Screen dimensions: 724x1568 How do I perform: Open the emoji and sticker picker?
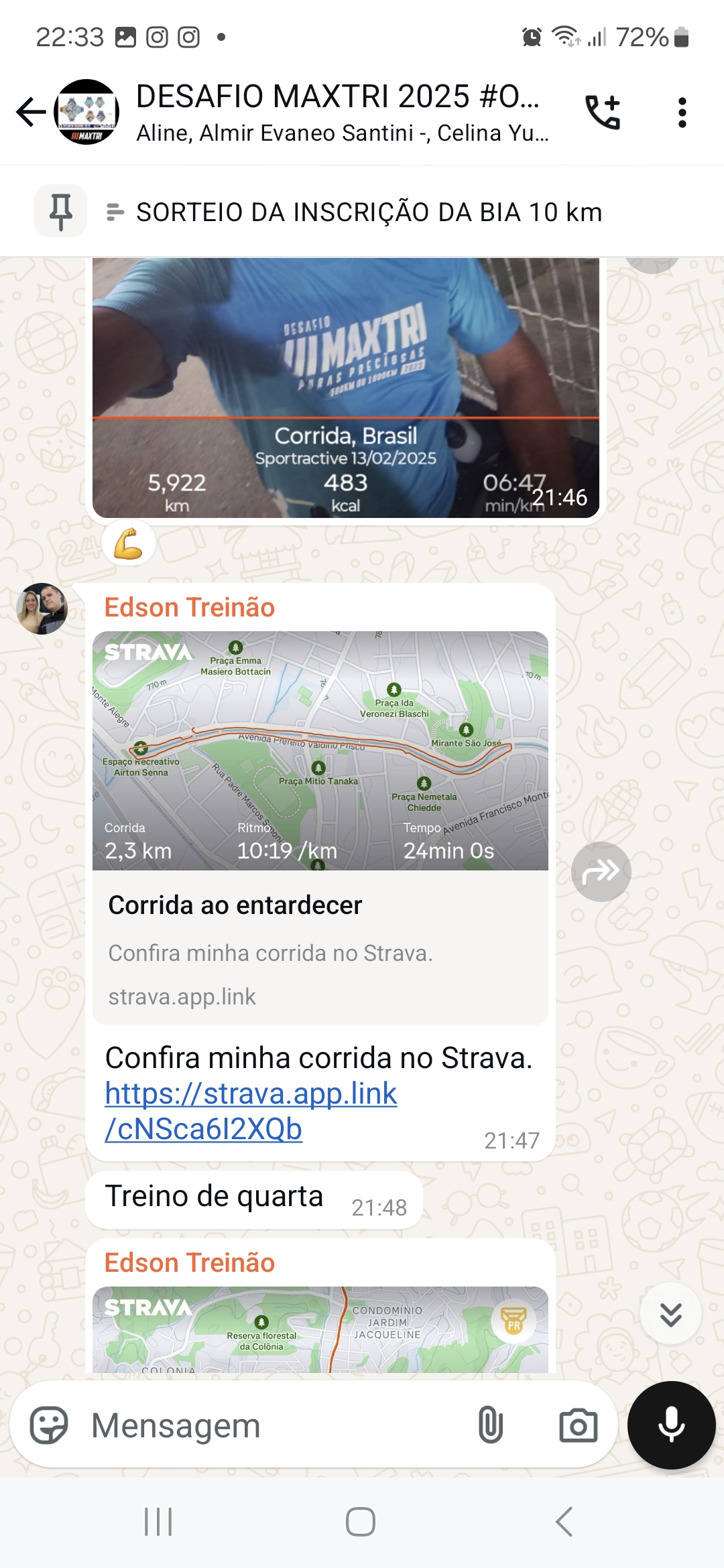pos(49,1425)
